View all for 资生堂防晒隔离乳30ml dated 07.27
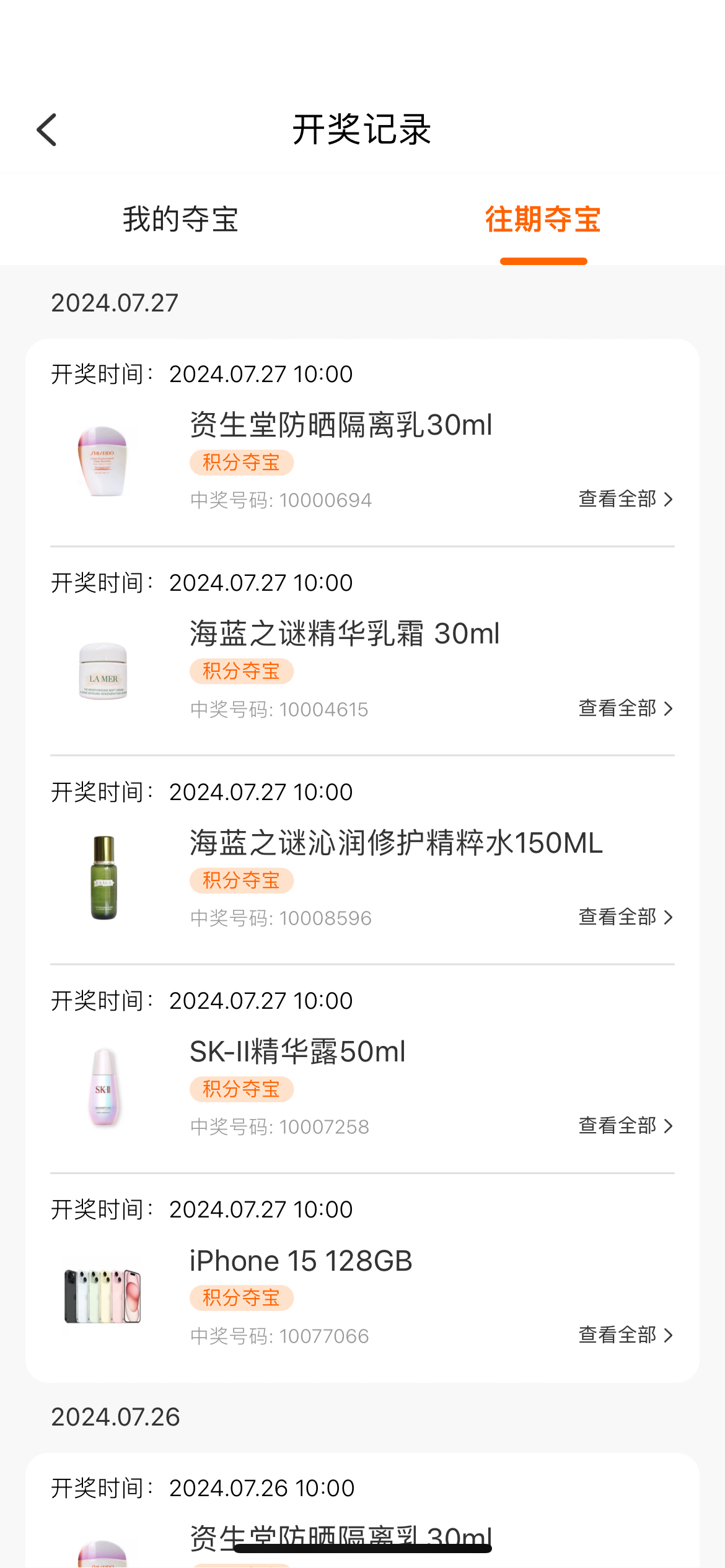The image size is (725, 1568). pyautogui.click(x=625, y=499)
